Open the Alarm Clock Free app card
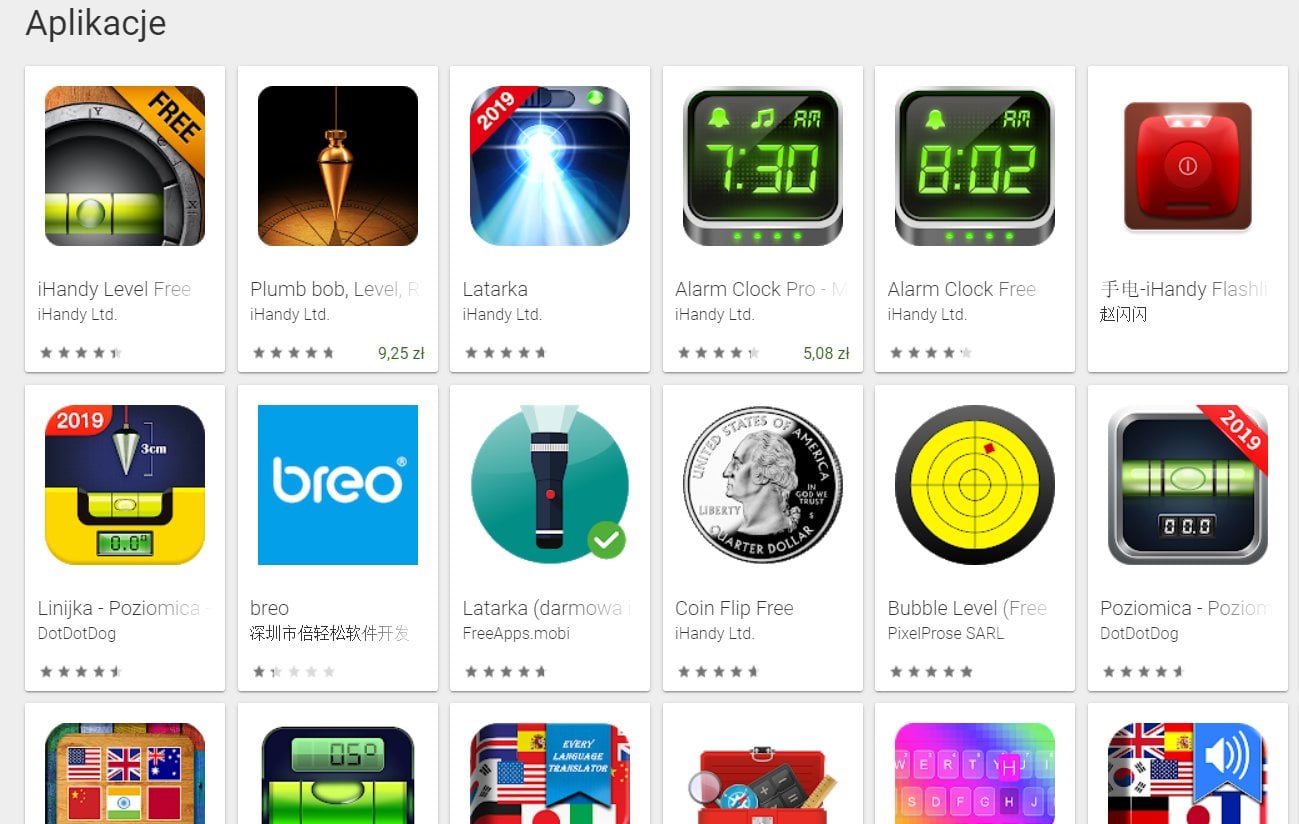The image size is (1299, 824). click(975, 166)
